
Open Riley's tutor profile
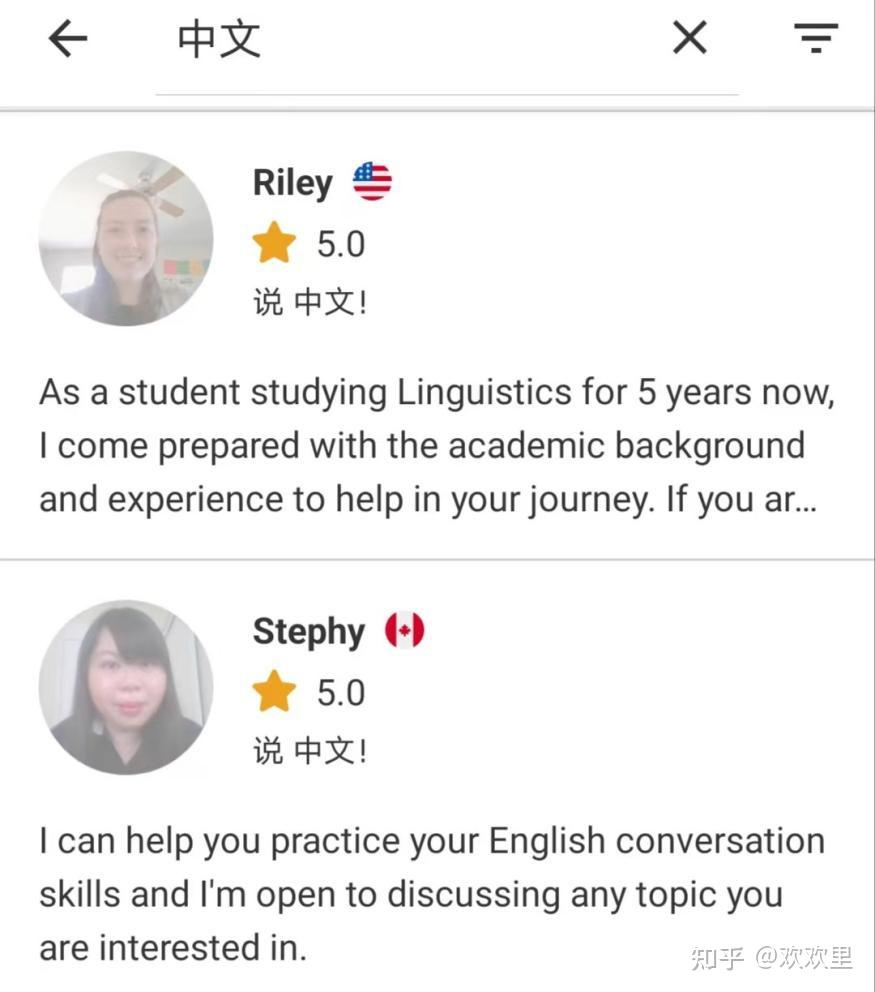point(292,183)
